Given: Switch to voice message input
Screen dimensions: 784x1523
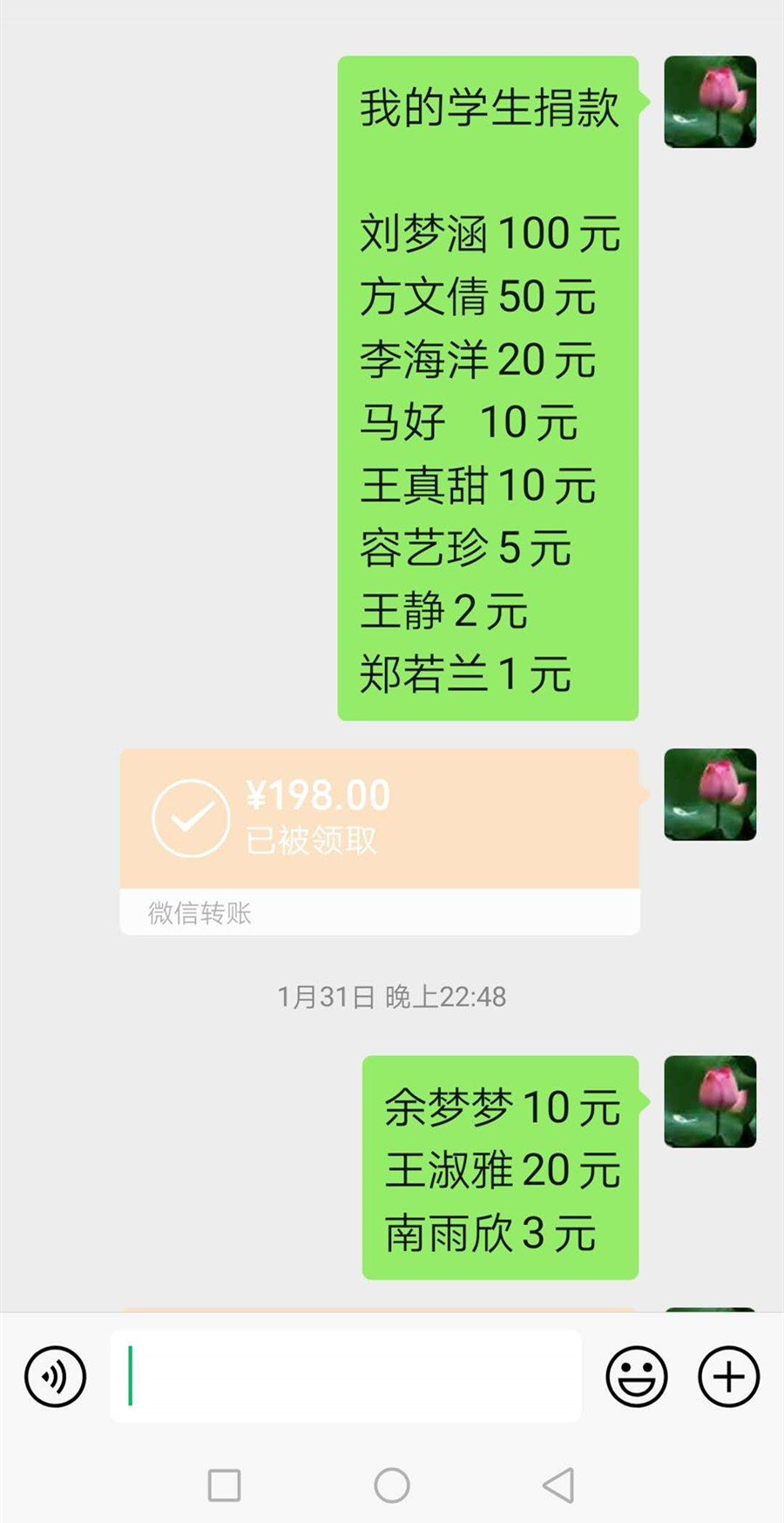Looking at the screenshot, I should (x=56, y=1377).
